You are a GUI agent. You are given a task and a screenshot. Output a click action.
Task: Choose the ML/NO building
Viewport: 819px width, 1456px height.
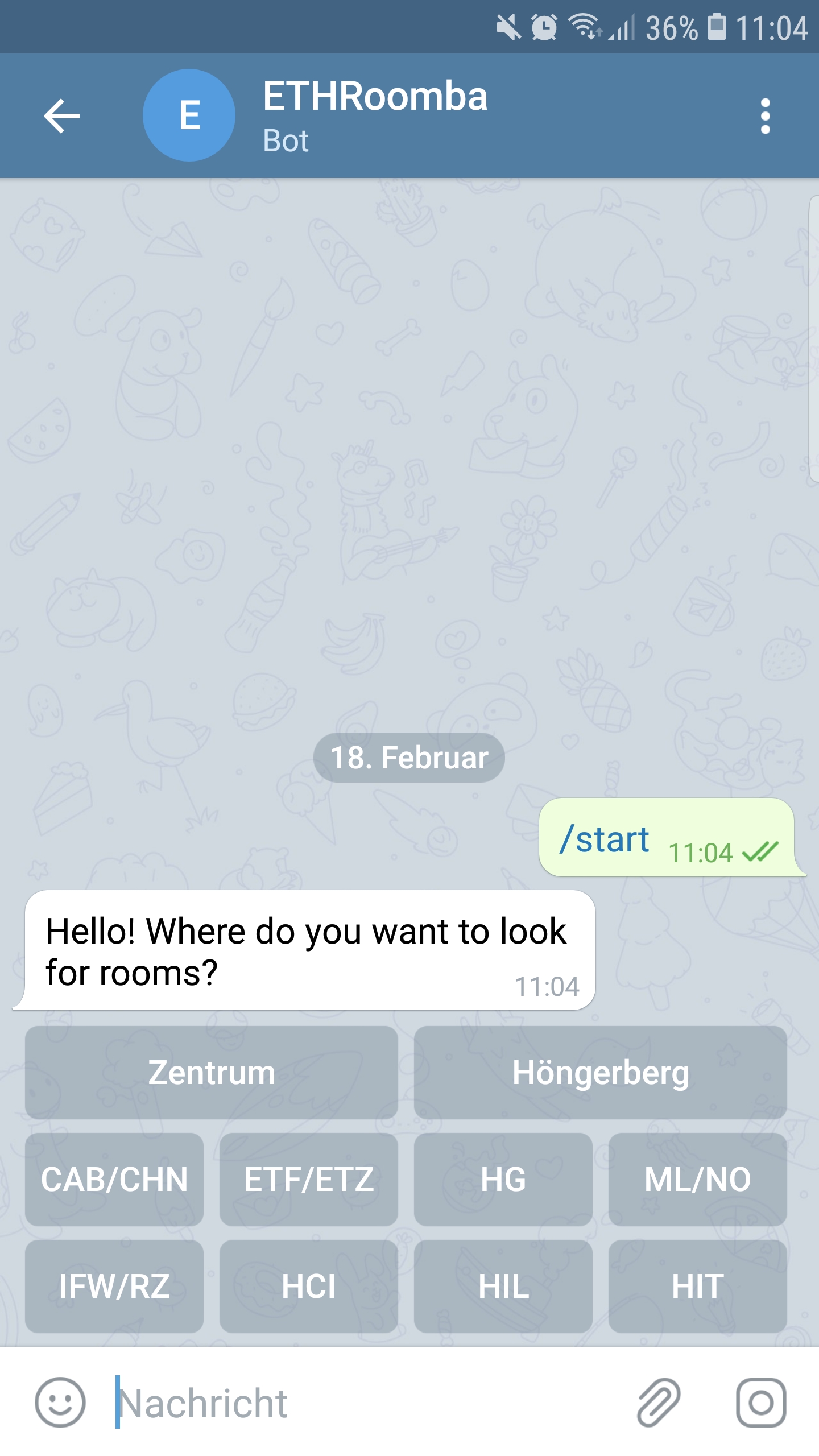pos(697,1178)
